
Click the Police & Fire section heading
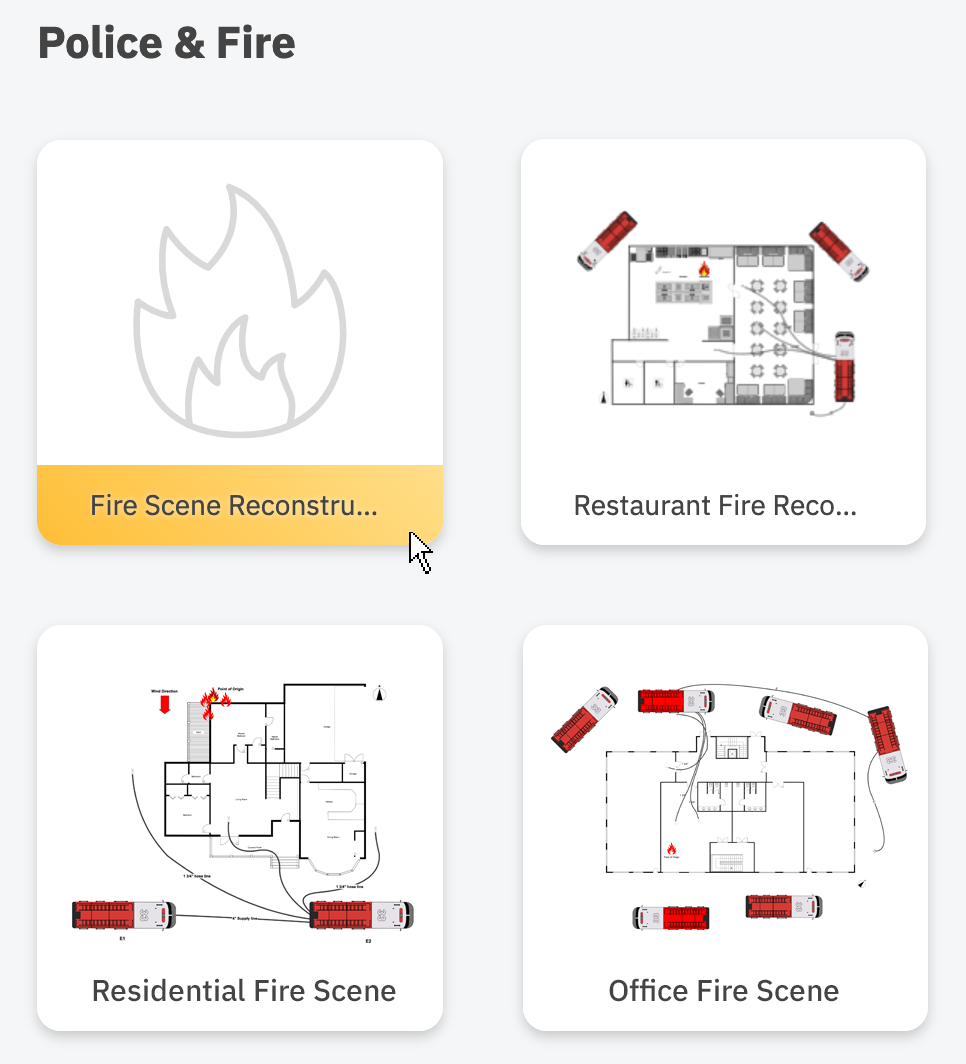coord(166,42)
